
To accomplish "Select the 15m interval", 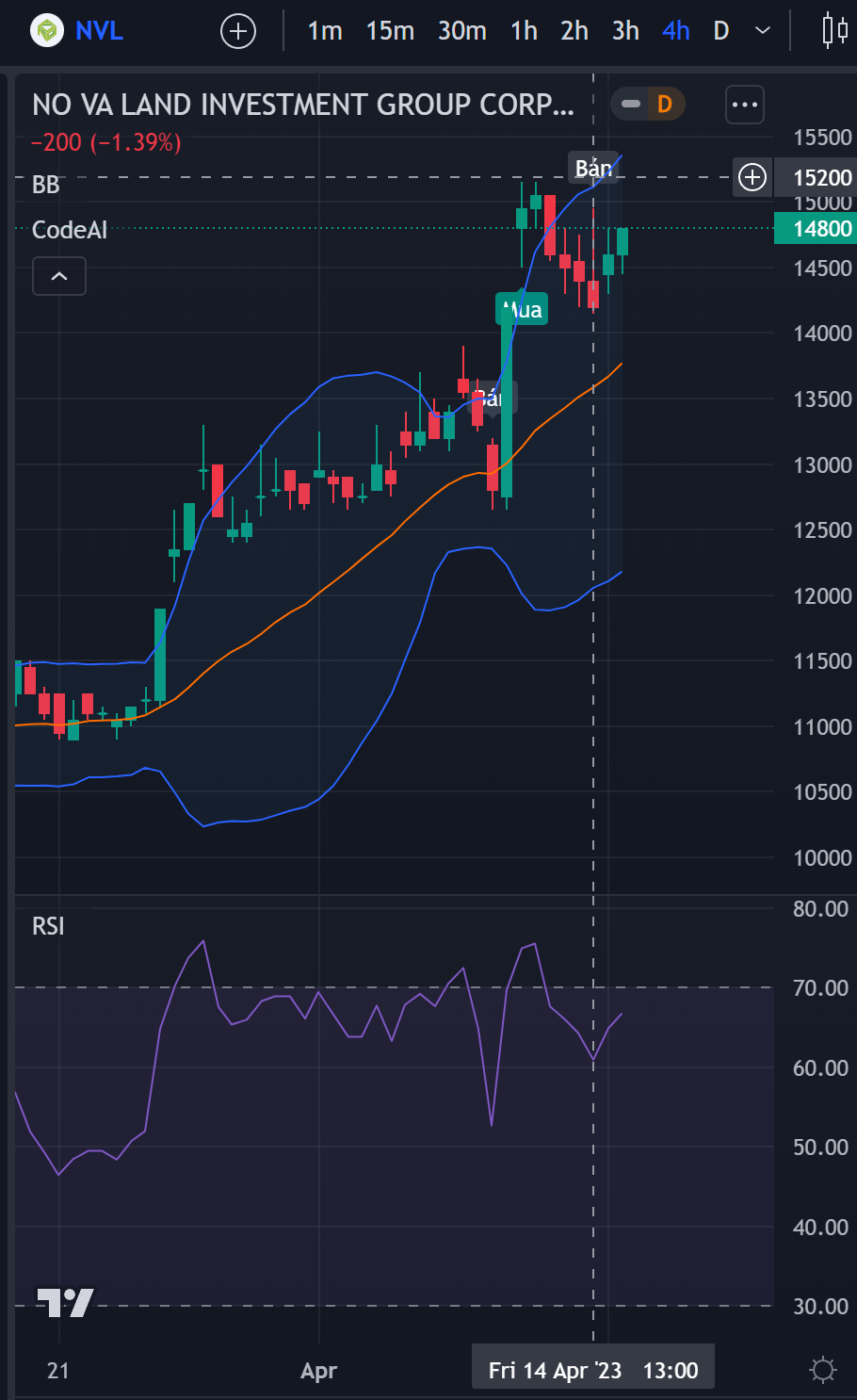I will click(x=390, y=31).
